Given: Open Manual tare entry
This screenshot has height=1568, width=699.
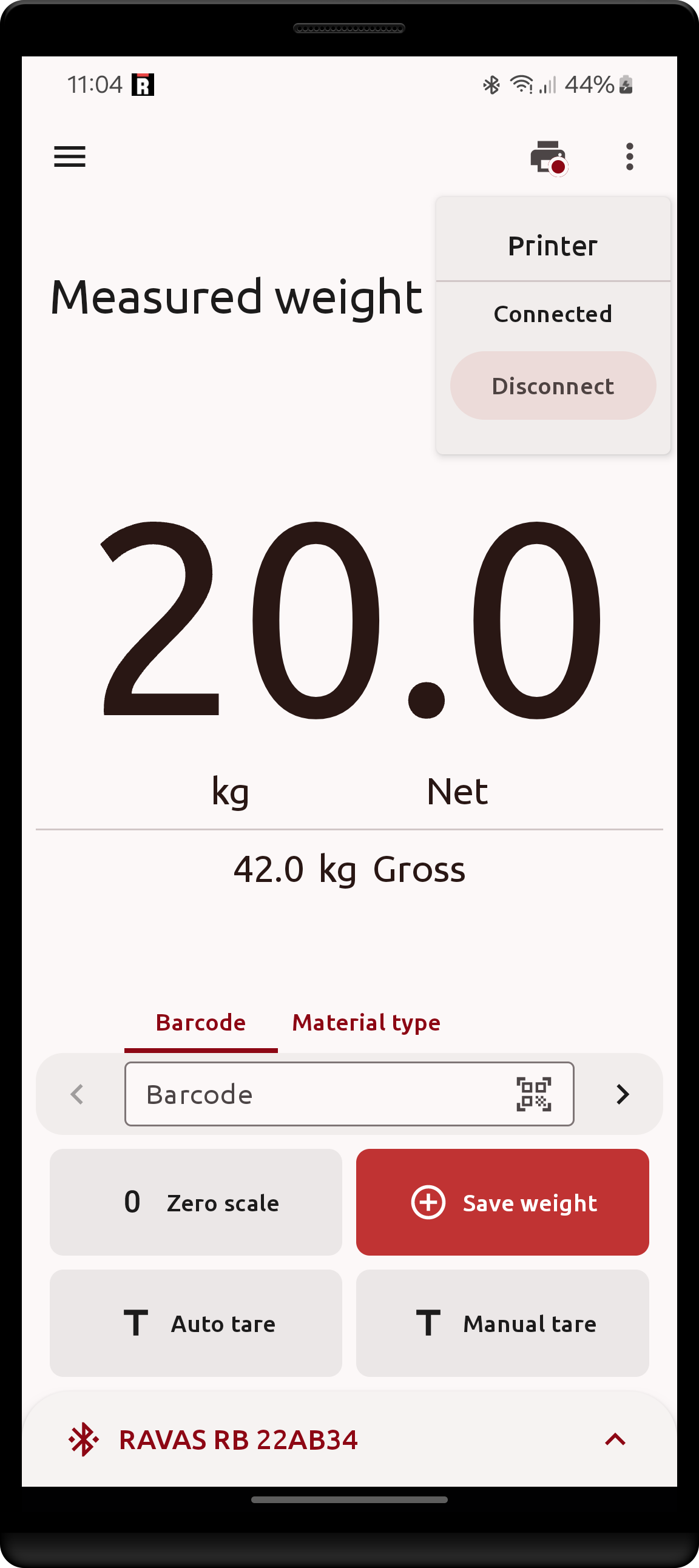Looking at the screenshot, I should point(502,1324).
